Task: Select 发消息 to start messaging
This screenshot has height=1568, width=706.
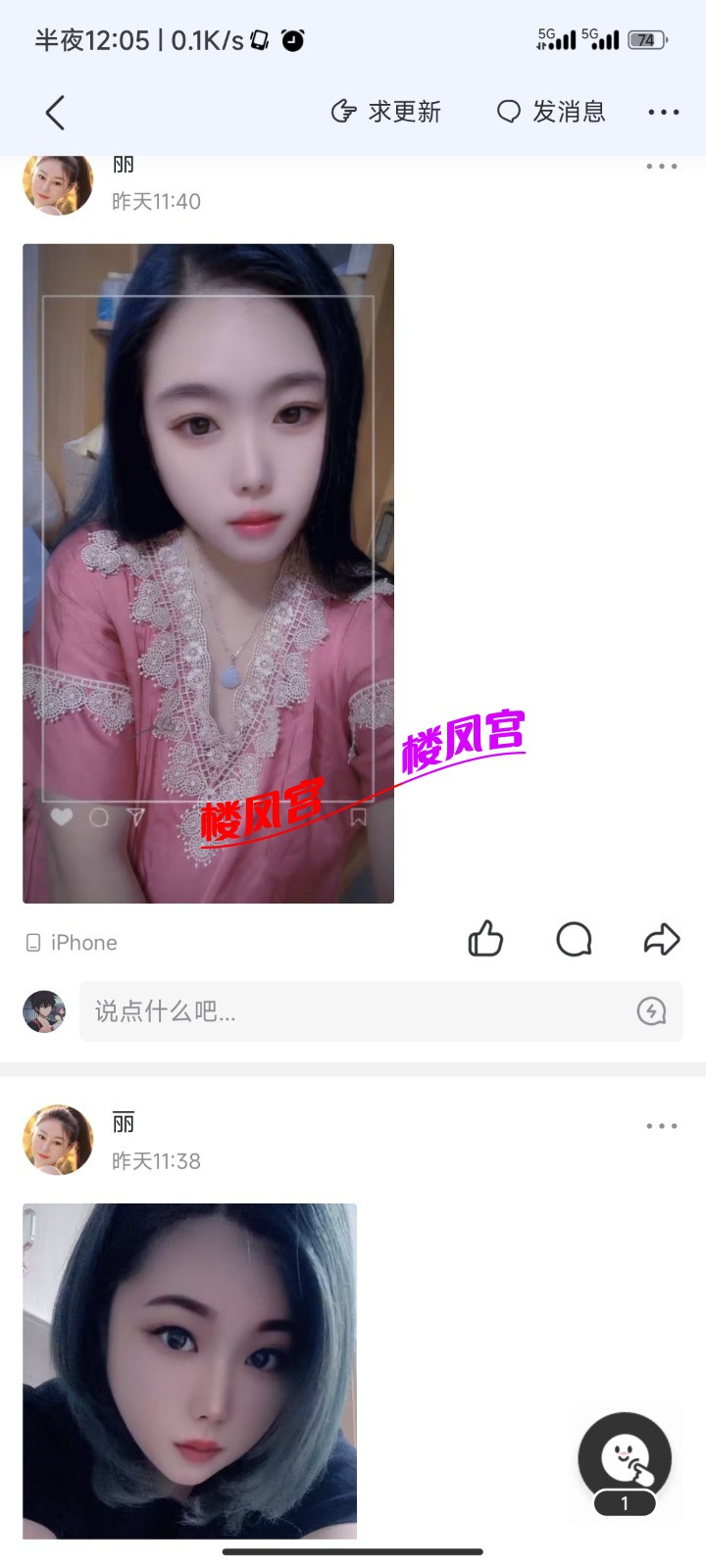Action: 569,112
